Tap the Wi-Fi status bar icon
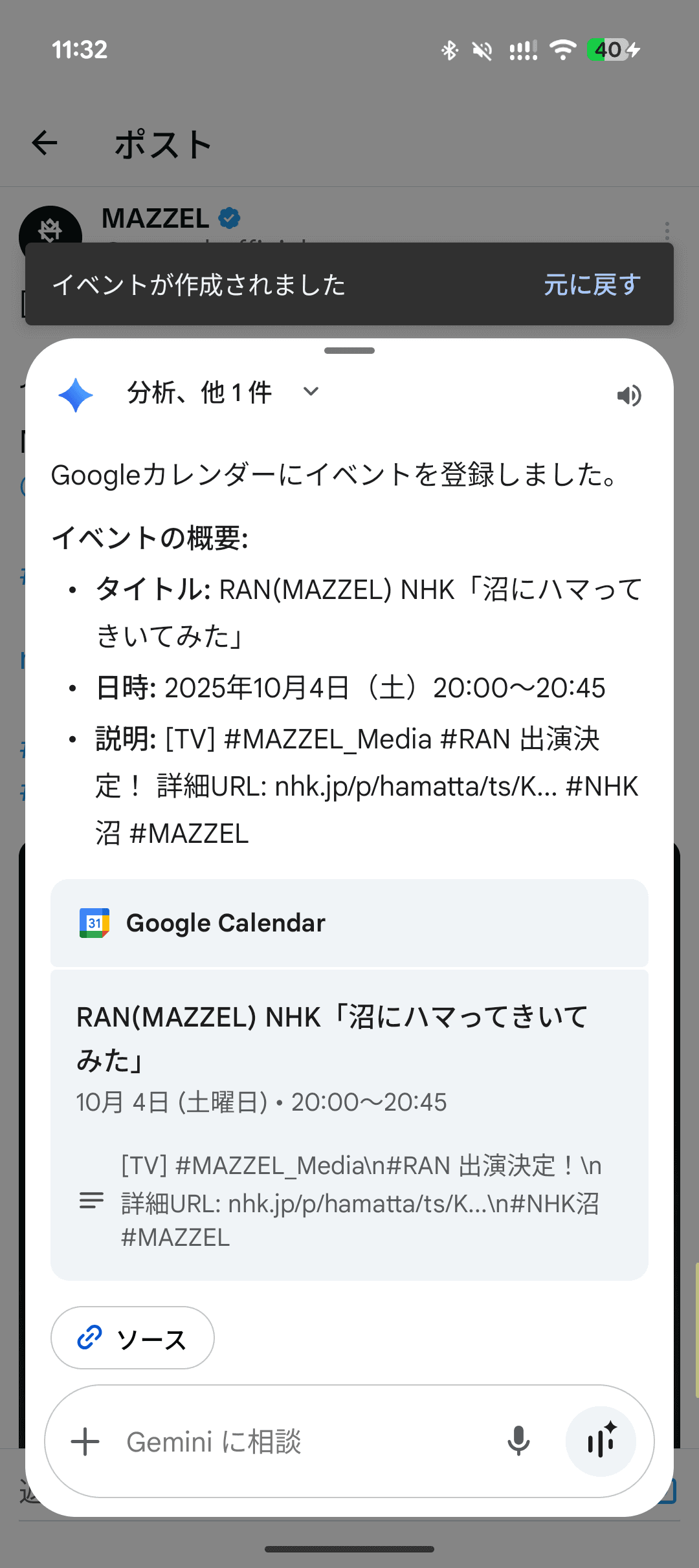The image size is (699, 1568). 562,49
